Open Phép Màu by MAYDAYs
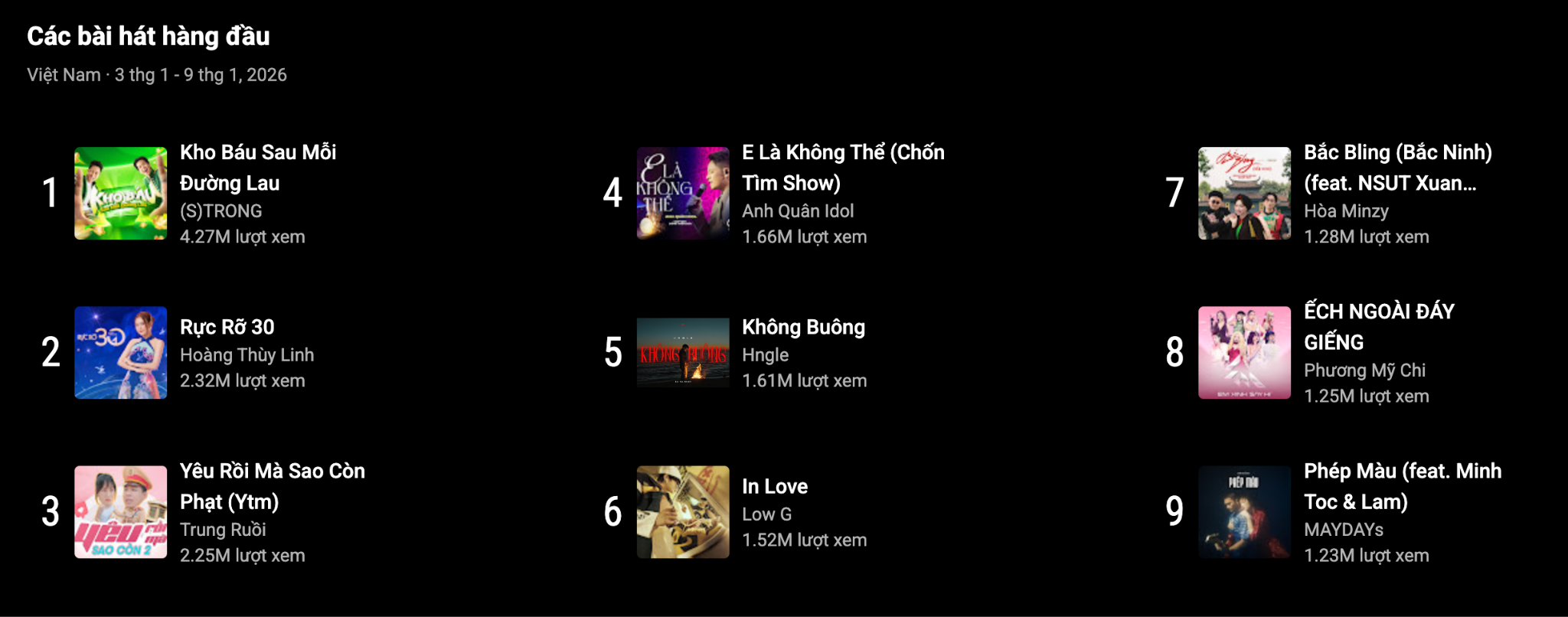 click(x=1401, y=486)
